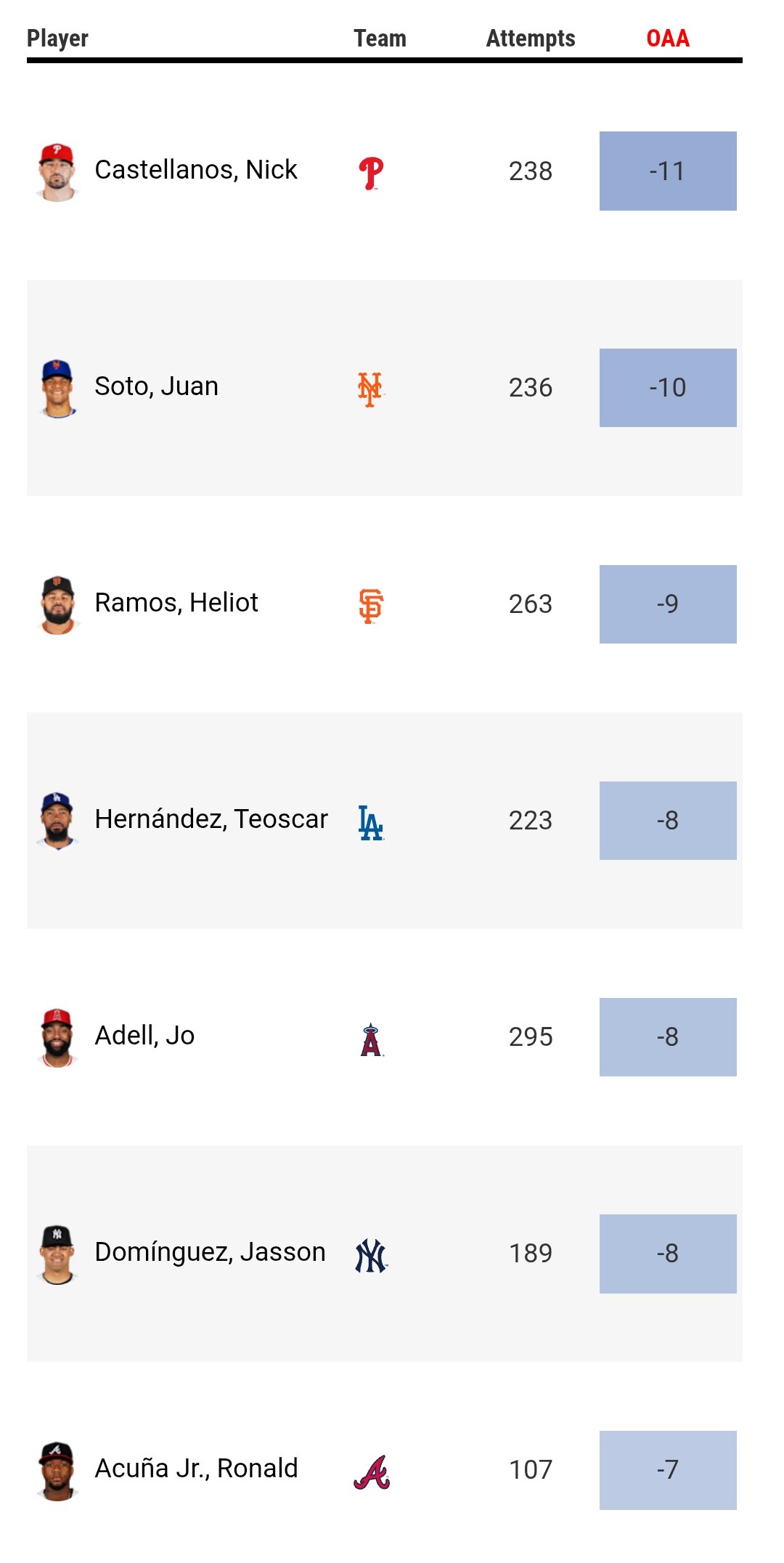The height and width of the screenshot is (1563, 784).
Task: Select Teoscar Hernández's name
Action: [x=211, y=819]
